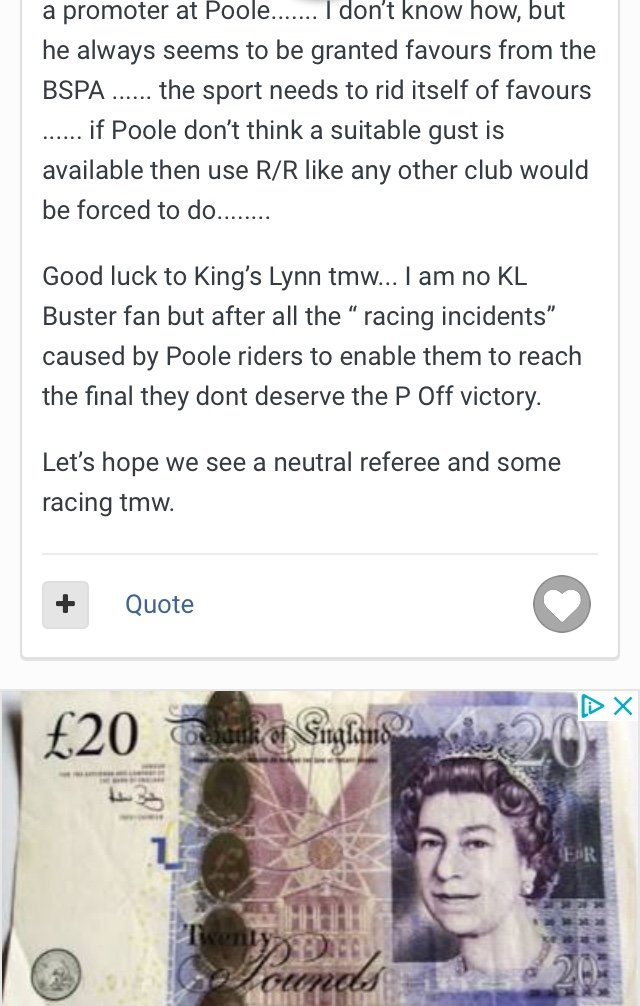
Task: Open the AdChoices info icon
Action: pyautogui.click(x=594, y=706)
